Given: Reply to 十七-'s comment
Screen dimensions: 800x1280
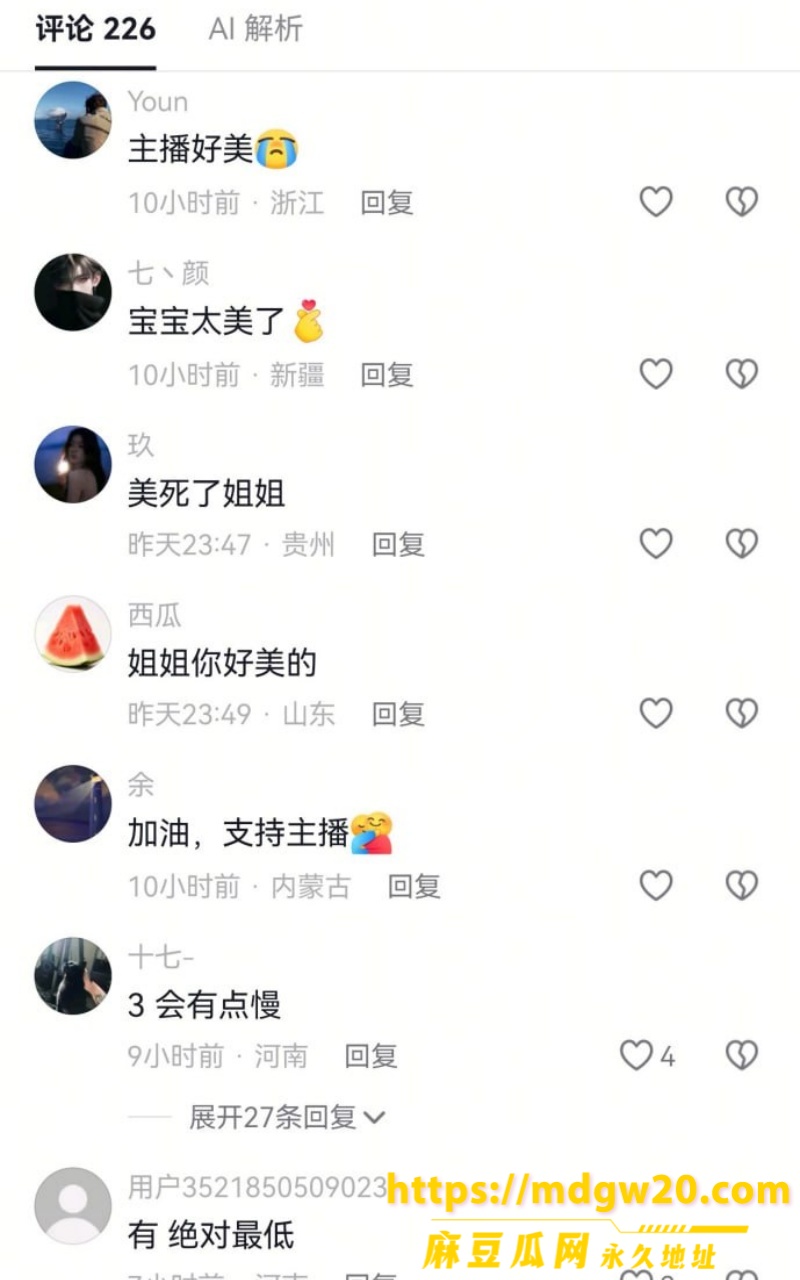Looking at the screenshot, I should point(371,1056).
